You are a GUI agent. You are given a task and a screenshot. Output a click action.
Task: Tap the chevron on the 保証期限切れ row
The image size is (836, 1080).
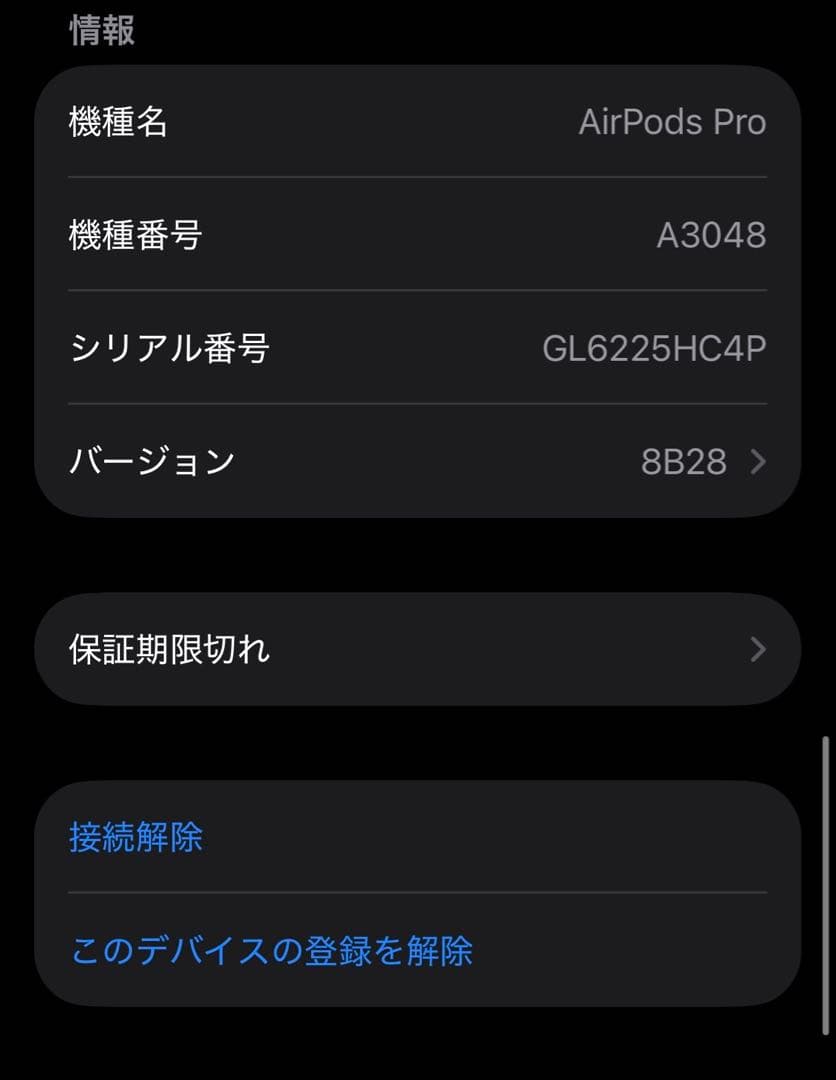click(x=757, y=648)
